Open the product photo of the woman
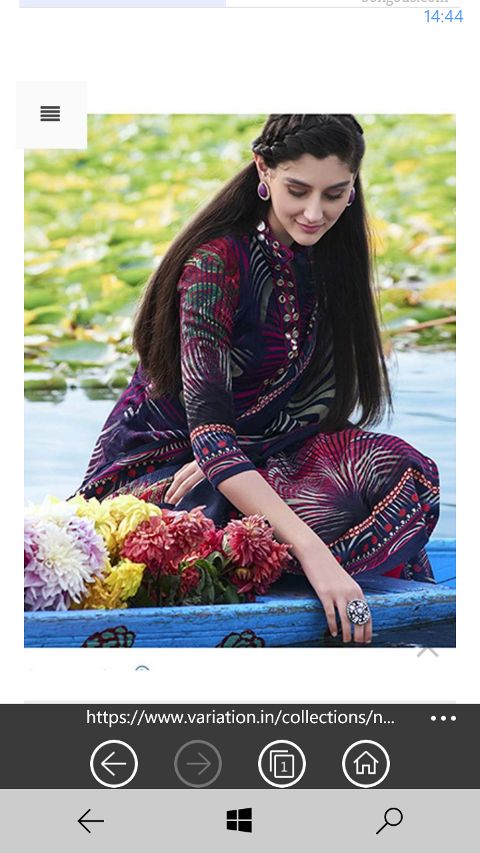Image resolution: width=480 pixels, height=853 pixels. [x=240, y=381]
